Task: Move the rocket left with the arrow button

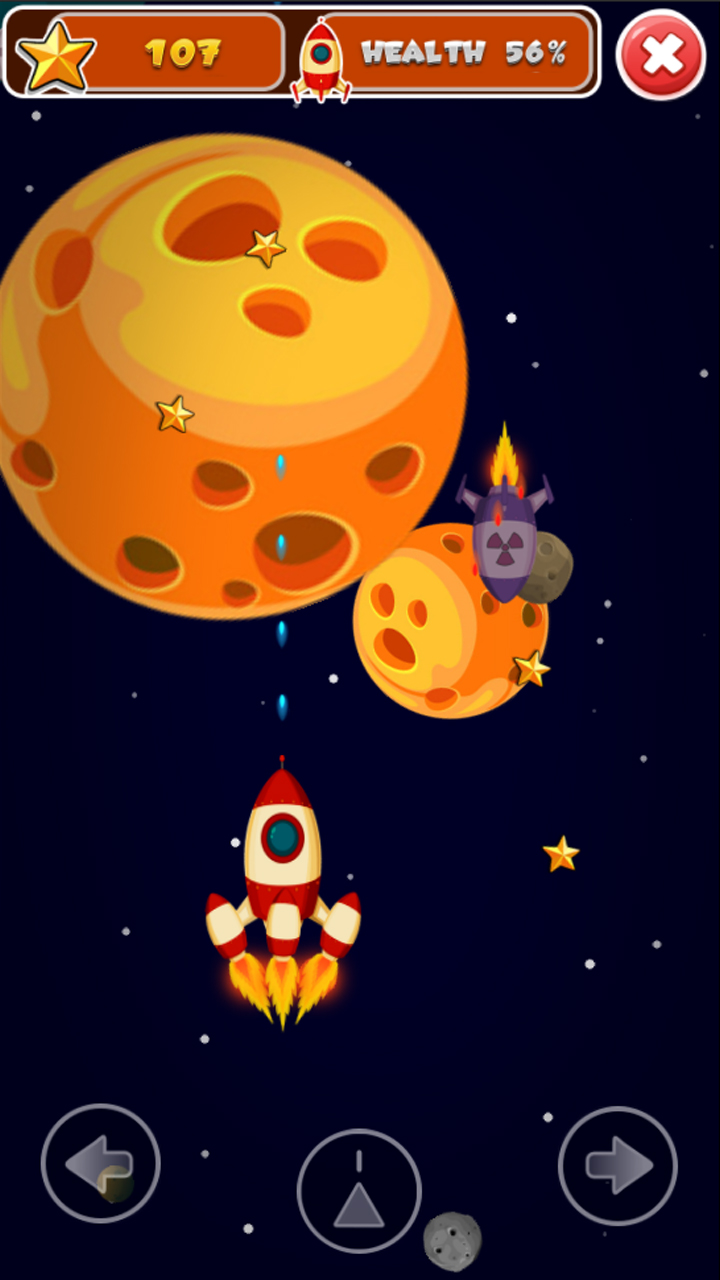Action: (100, 1164)
